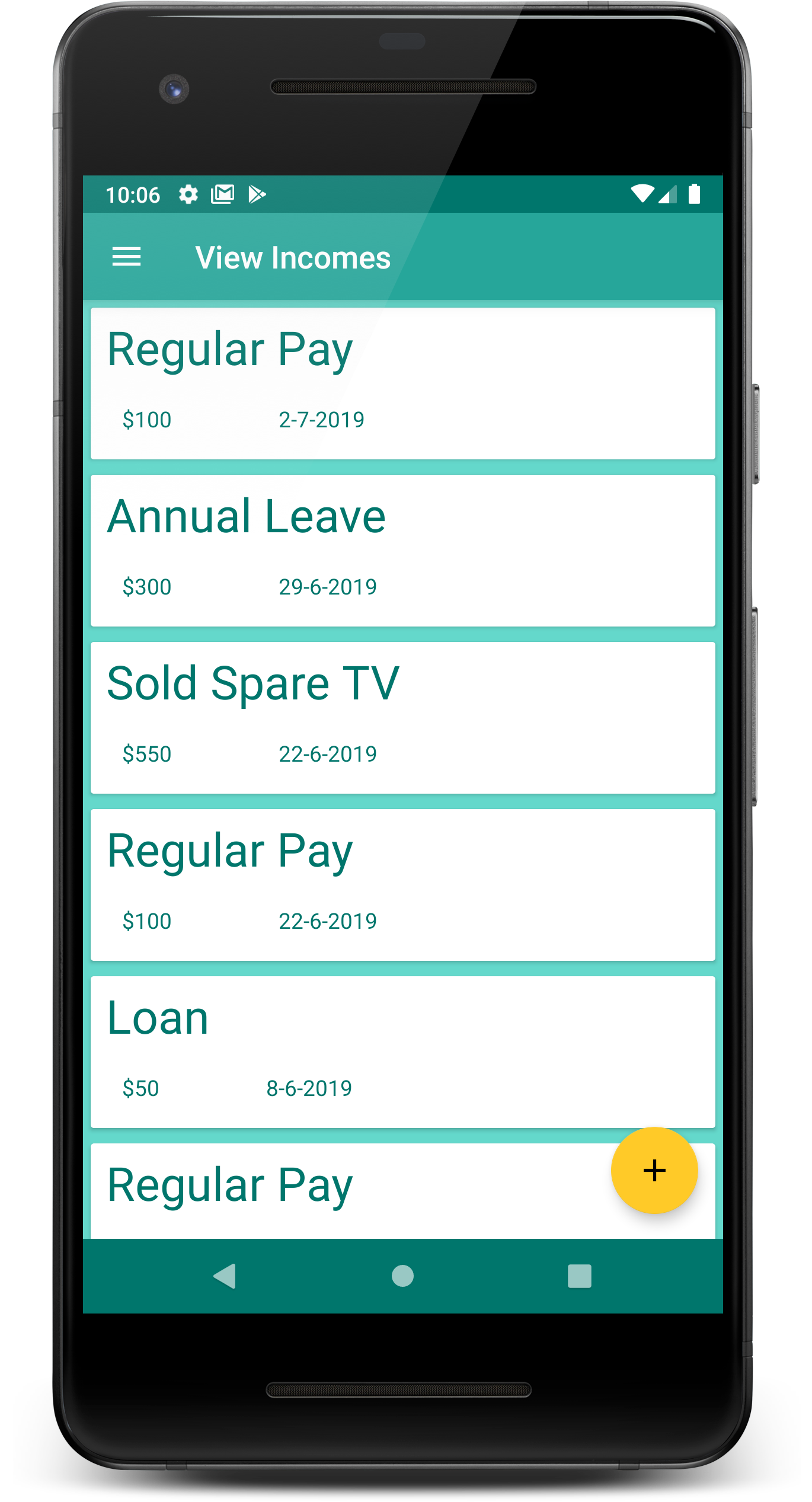
Task: Select the Sold Spare TV income
Action: 402,717
